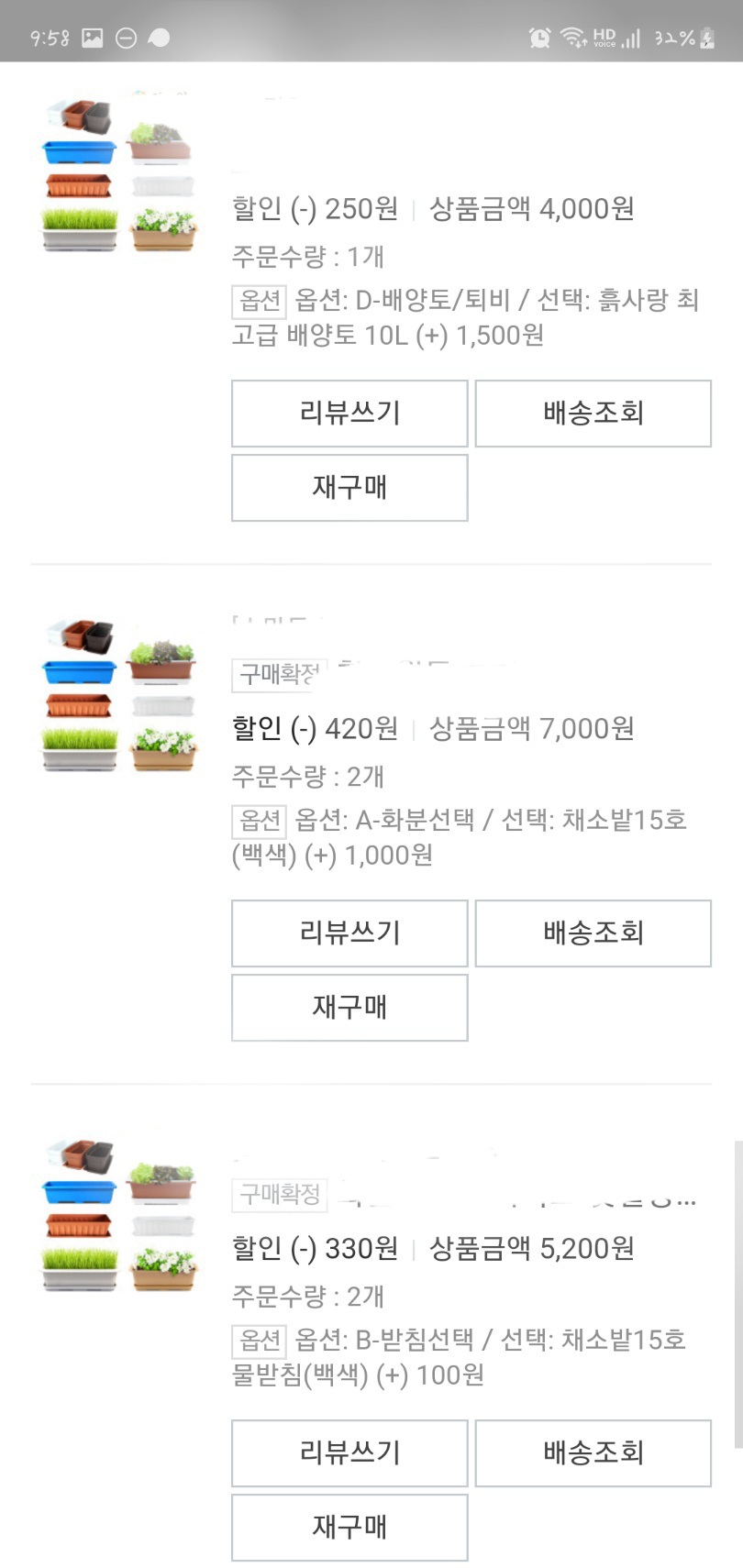Open product image of the 7,000원 order
Viewport: 743px width, 1568px height.
119,695
